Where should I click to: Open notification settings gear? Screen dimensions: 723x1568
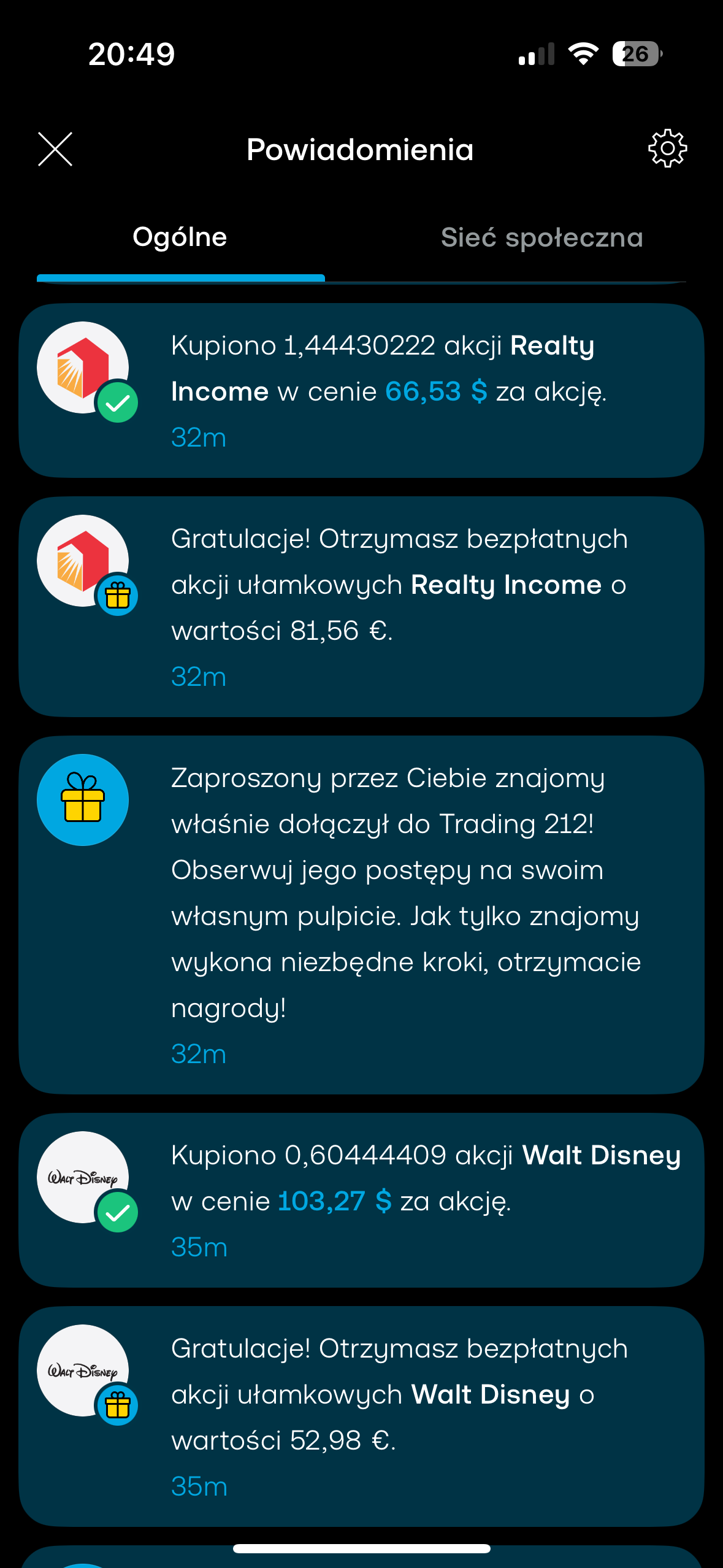[667, 148]
